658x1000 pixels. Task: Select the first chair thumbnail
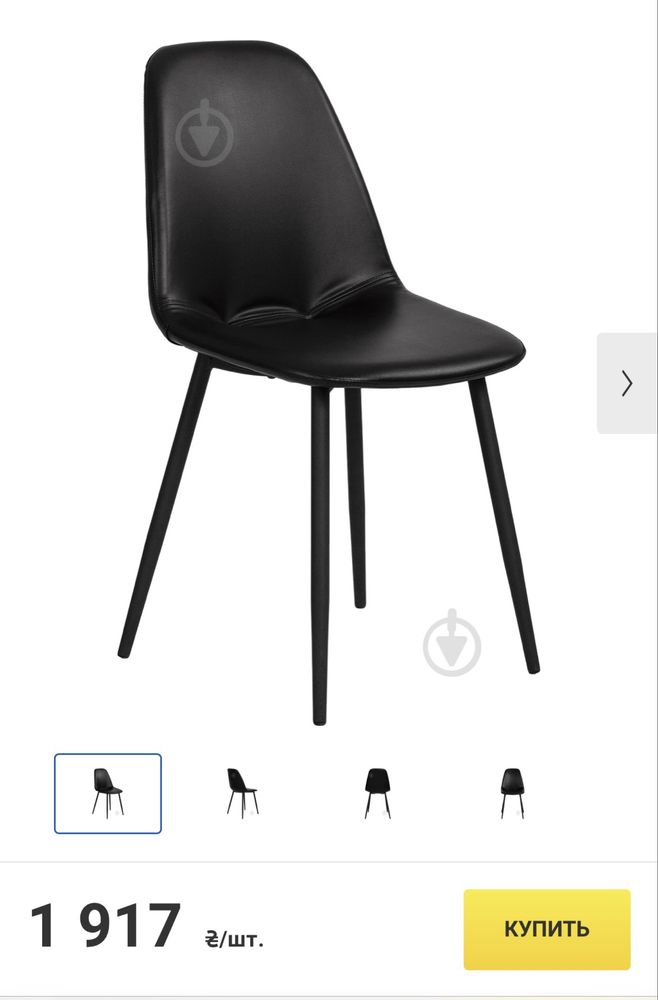click(x=108, y=793)
